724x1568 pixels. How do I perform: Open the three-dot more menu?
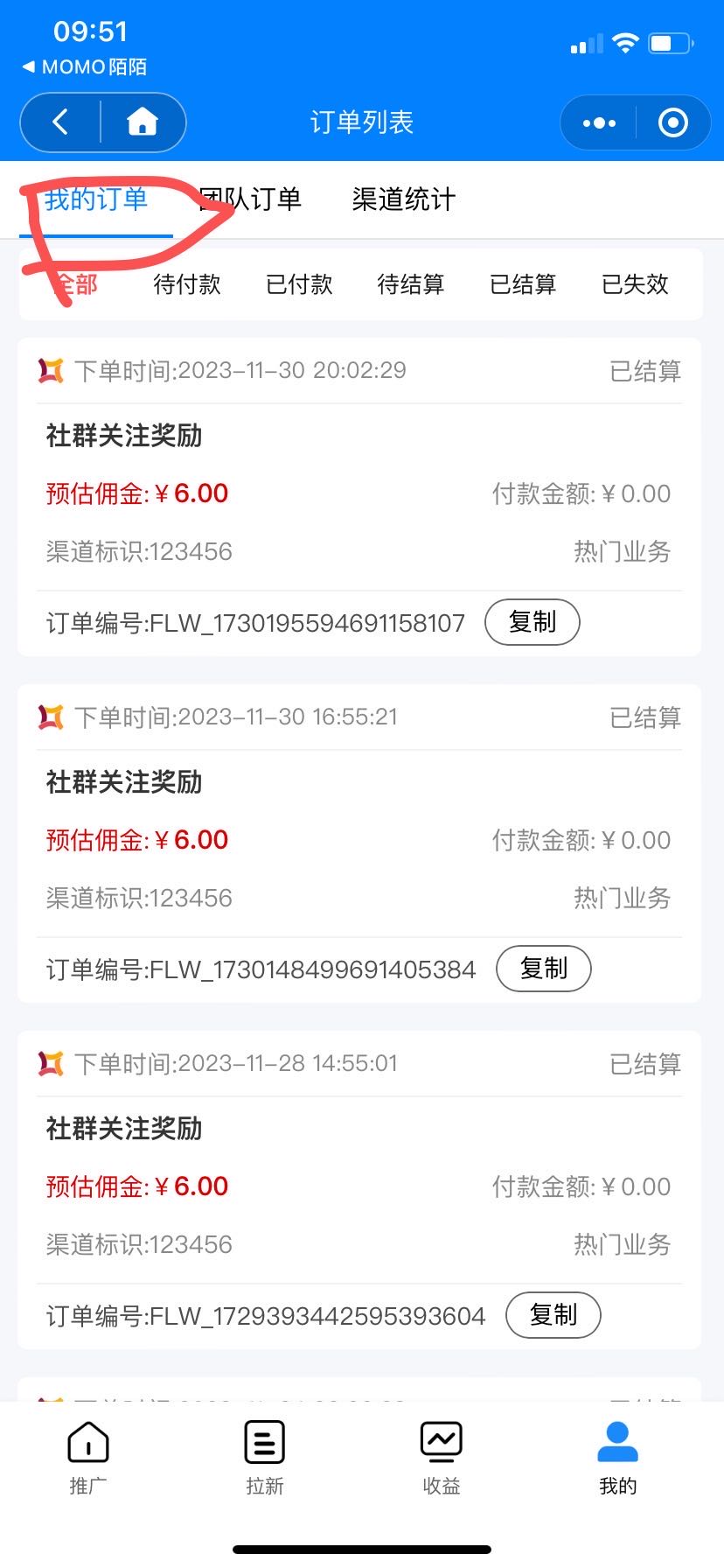point(599,123)
